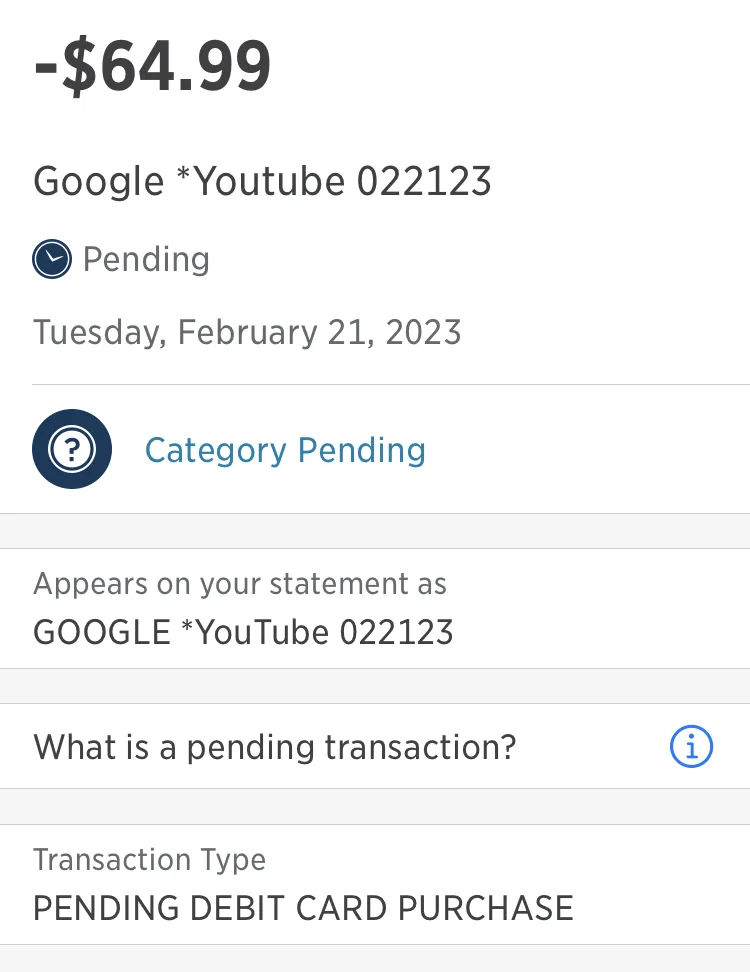The height and width of the screenshot is (972, 750).
Task: Open the Category Pending link
Action: (x=285, y=450)
